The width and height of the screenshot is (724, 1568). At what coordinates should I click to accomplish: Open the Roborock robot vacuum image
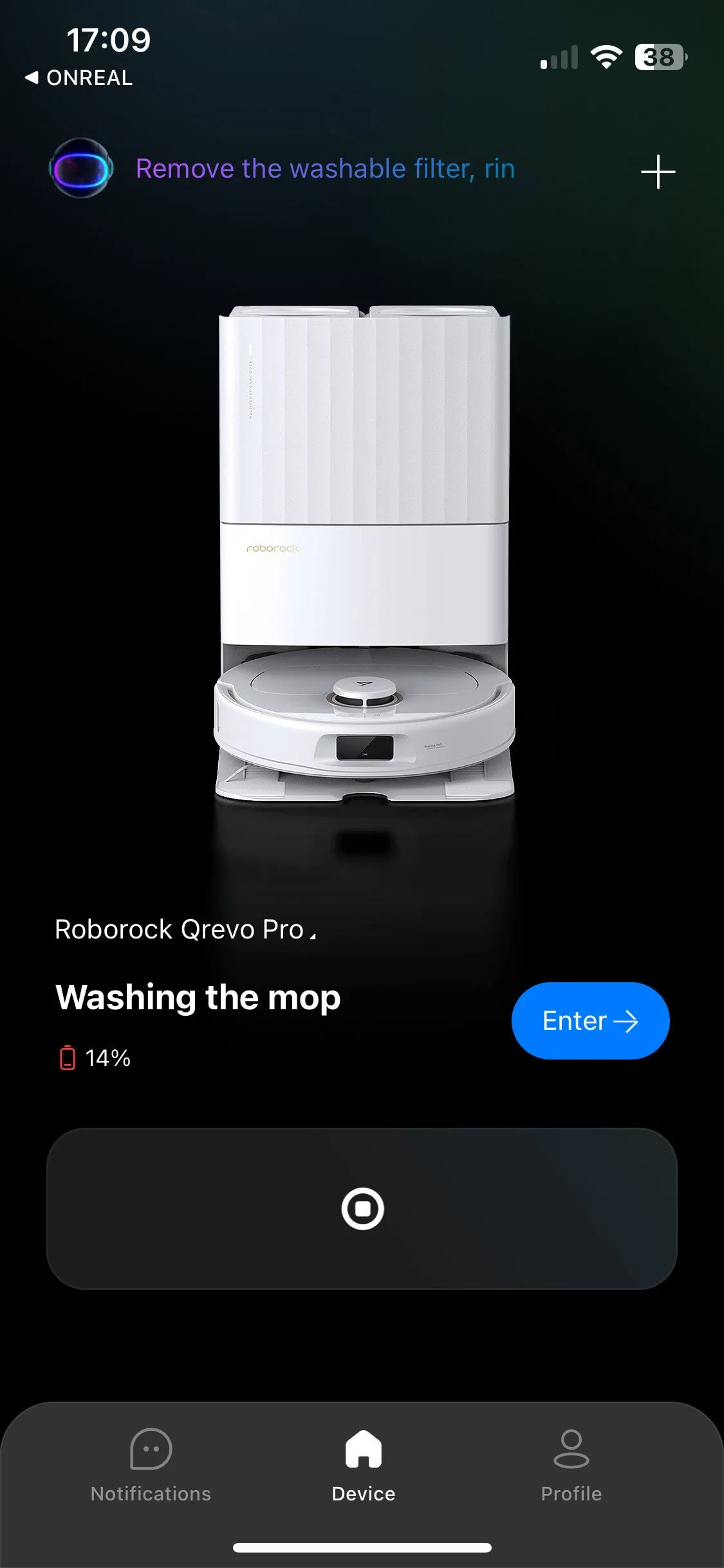click(x=364, y=554)
